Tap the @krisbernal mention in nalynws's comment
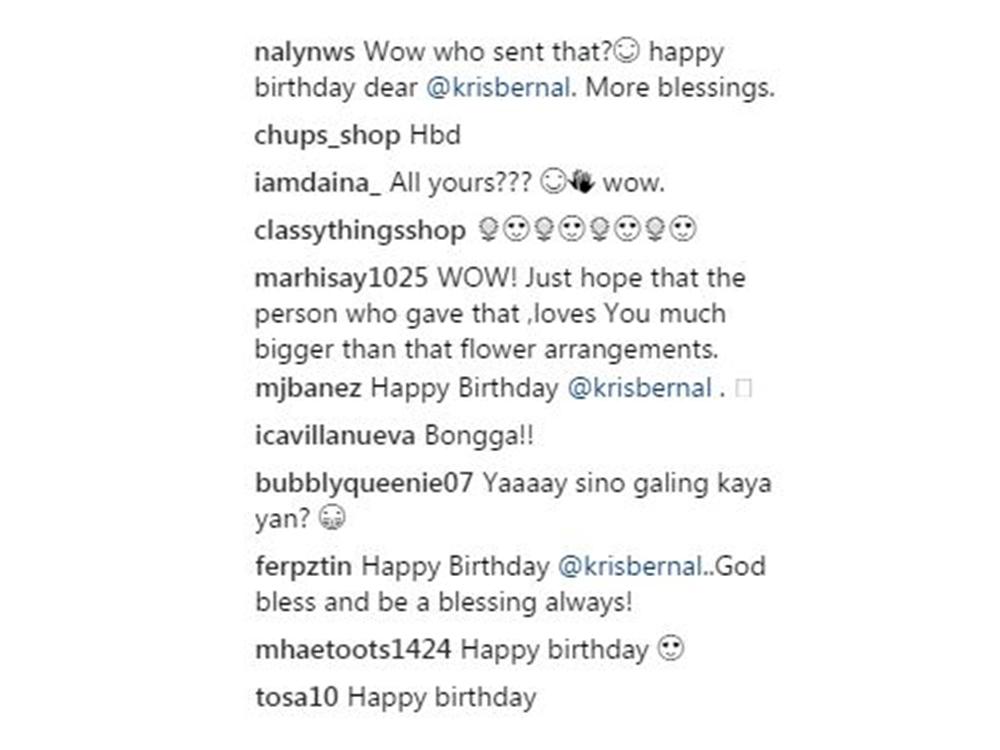1000x750 pixels. pyautogui.click(x=498, y=87)
